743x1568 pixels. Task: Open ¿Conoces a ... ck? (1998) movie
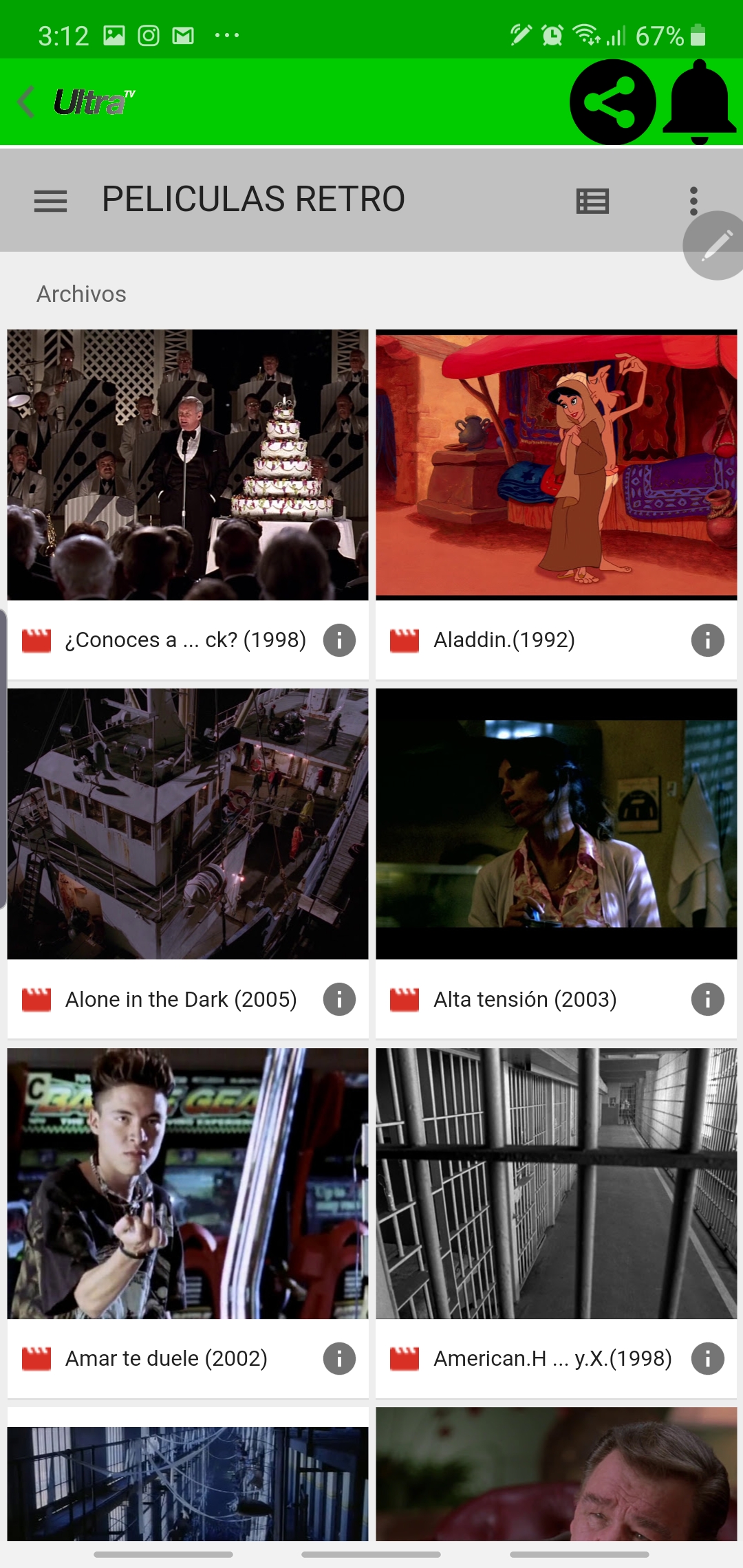tap(187, 465)
